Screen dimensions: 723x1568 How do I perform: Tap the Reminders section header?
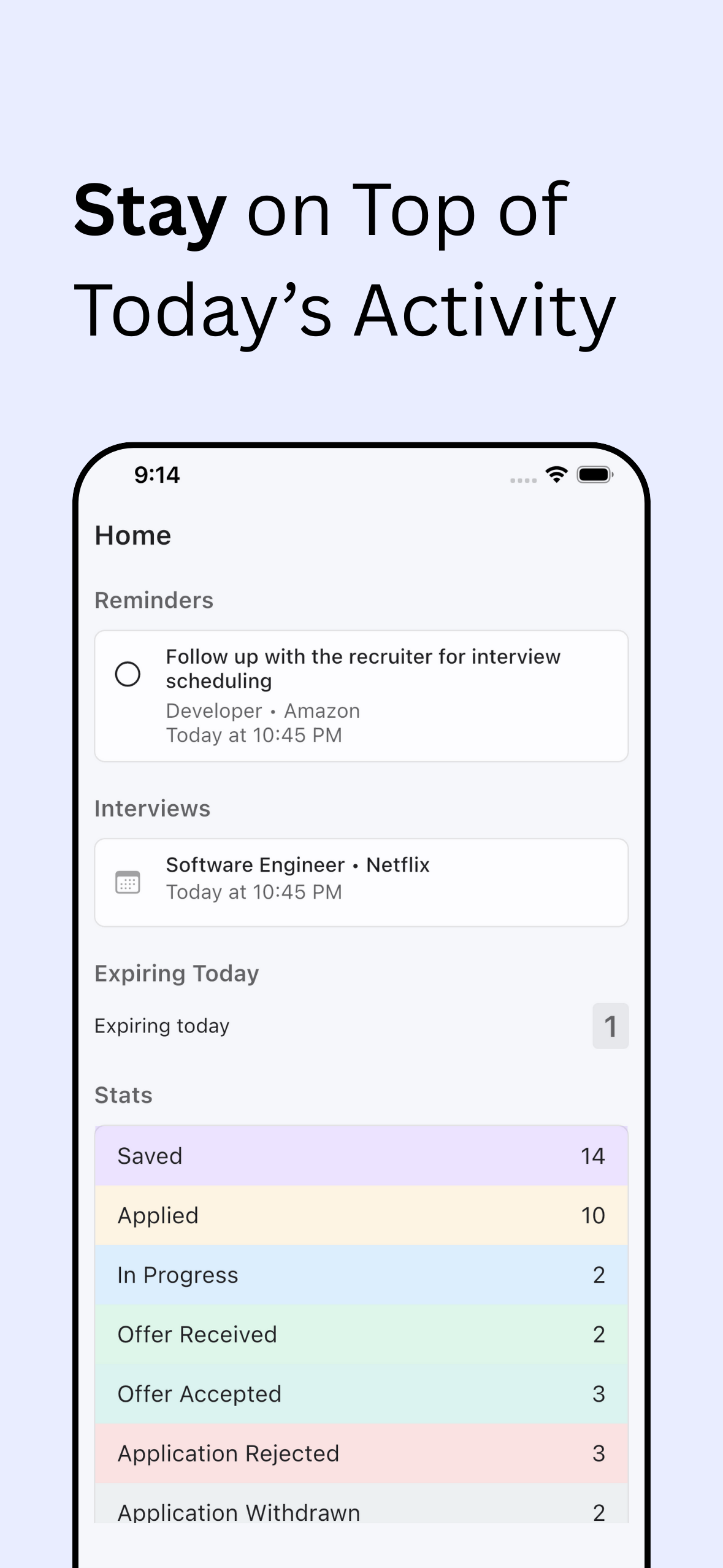coord(153,600)
